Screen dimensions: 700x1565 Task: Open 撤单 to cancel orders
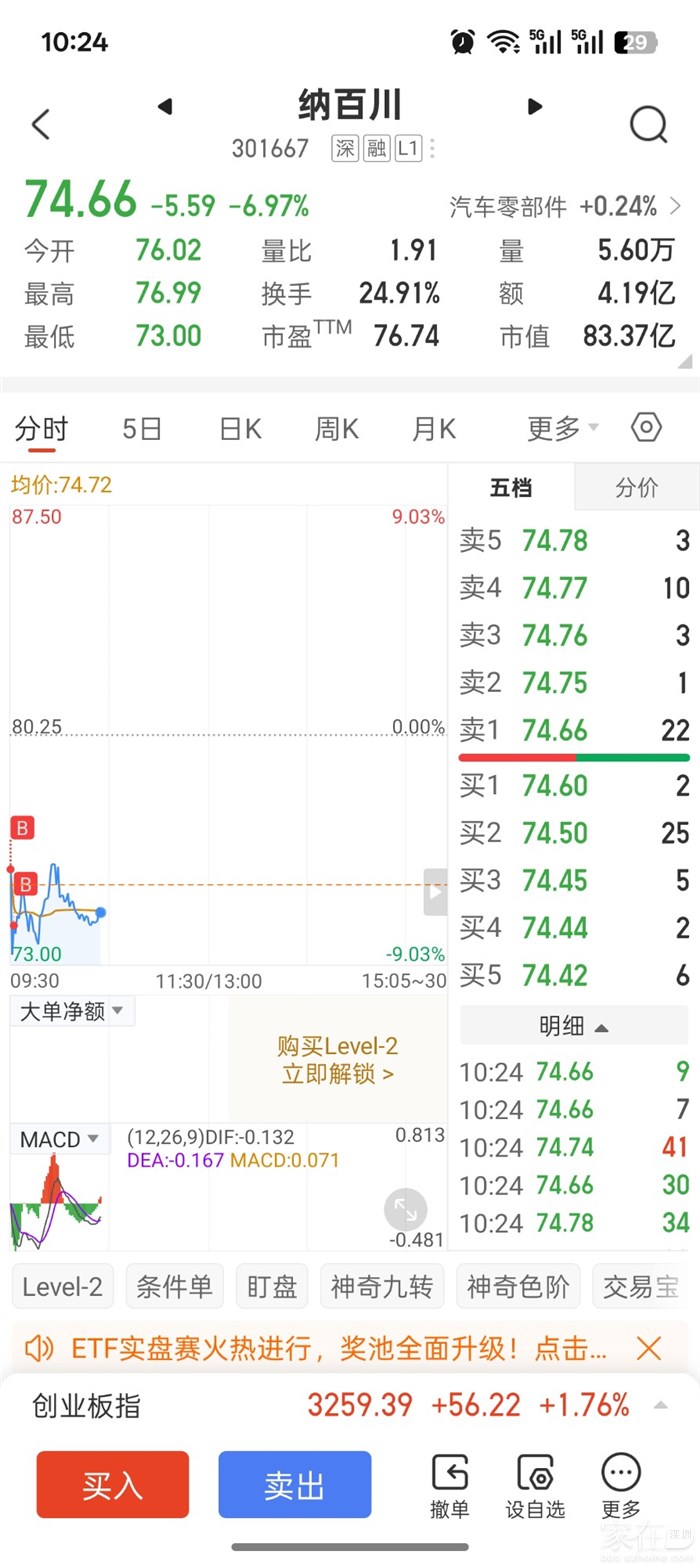point(450,1486)
